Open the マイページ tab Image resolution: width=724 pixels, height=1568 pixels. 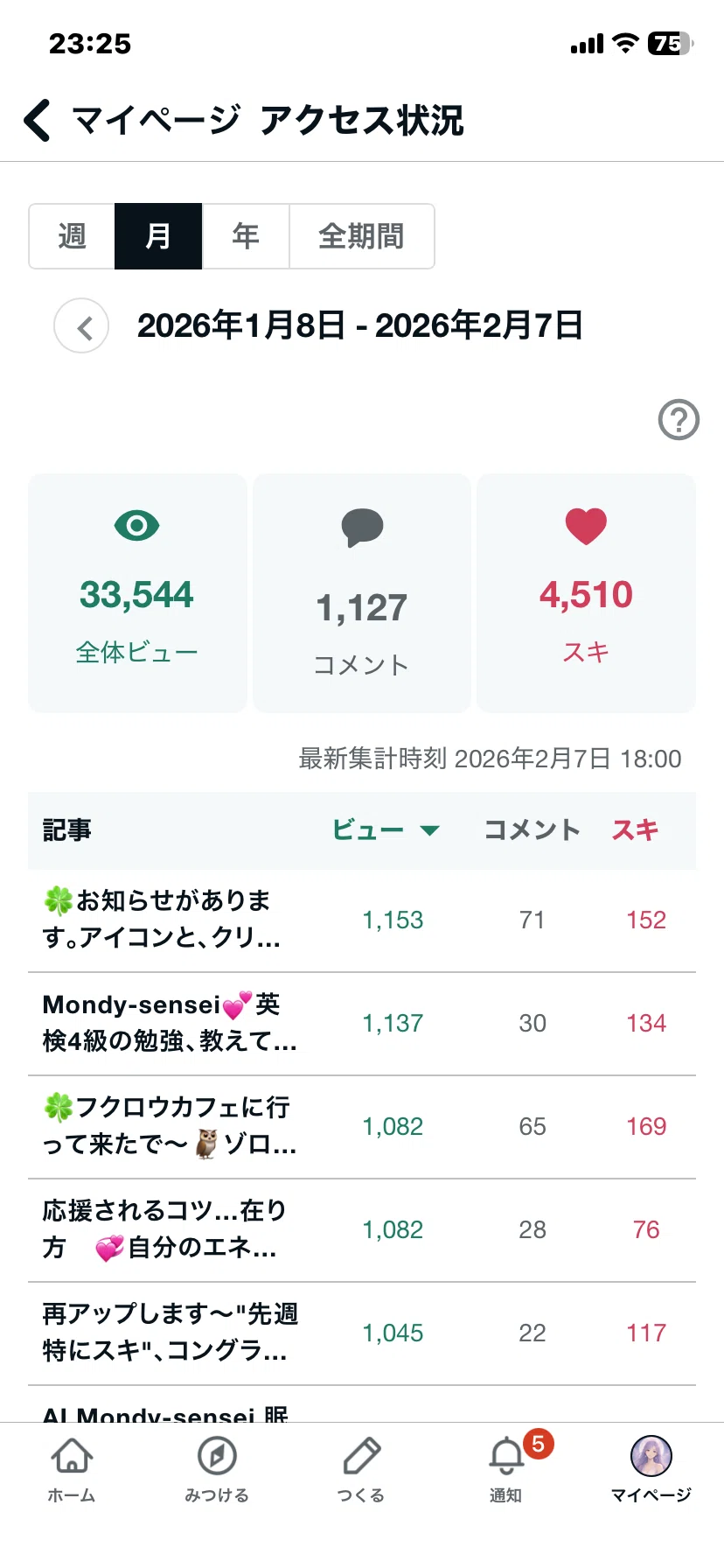[x=651, y=1470]
